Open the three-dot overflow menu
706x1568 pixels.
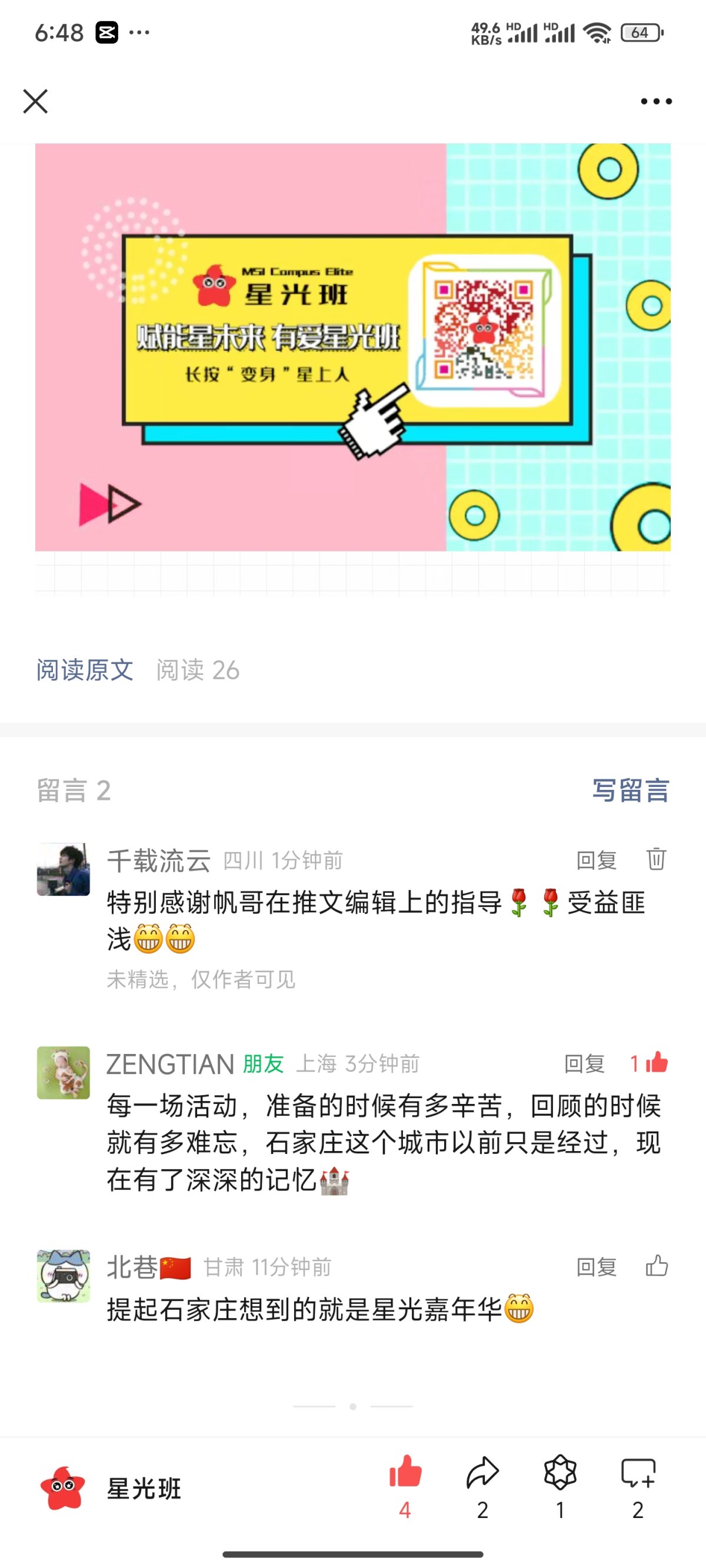coord(656,102)
